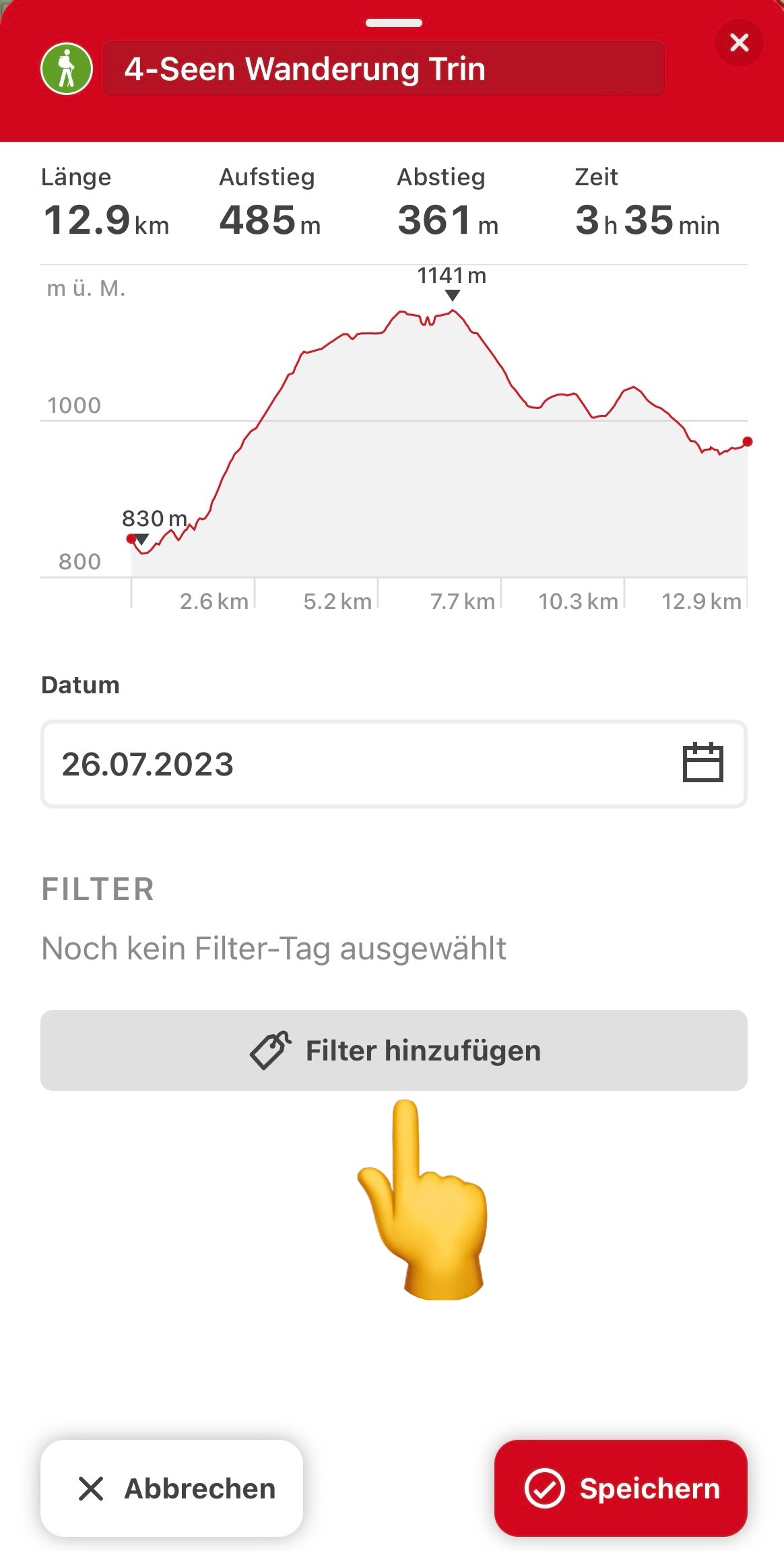Close the route panel with the X
Screen dimensions: 784x1551
739,42
